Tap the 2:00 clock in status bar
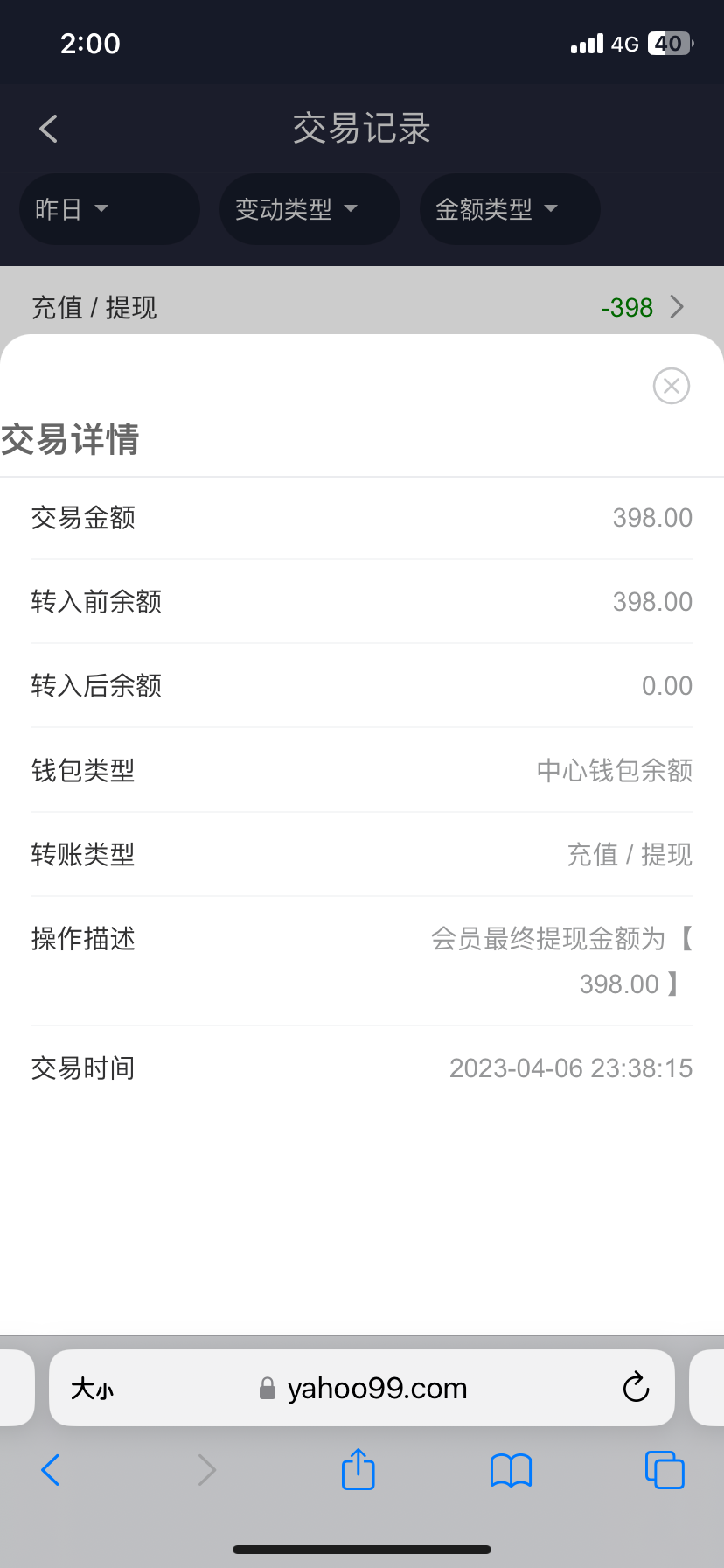This screenshot has width=724, height=1568. point(90,43)
